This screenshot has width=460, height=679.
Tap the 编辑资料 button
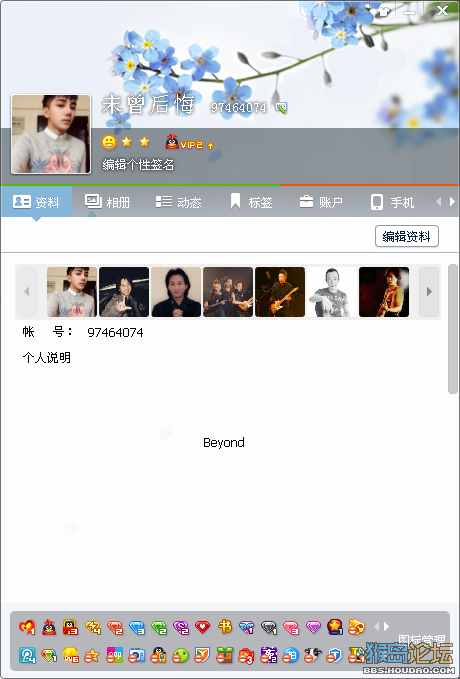[x=407, y=236]
